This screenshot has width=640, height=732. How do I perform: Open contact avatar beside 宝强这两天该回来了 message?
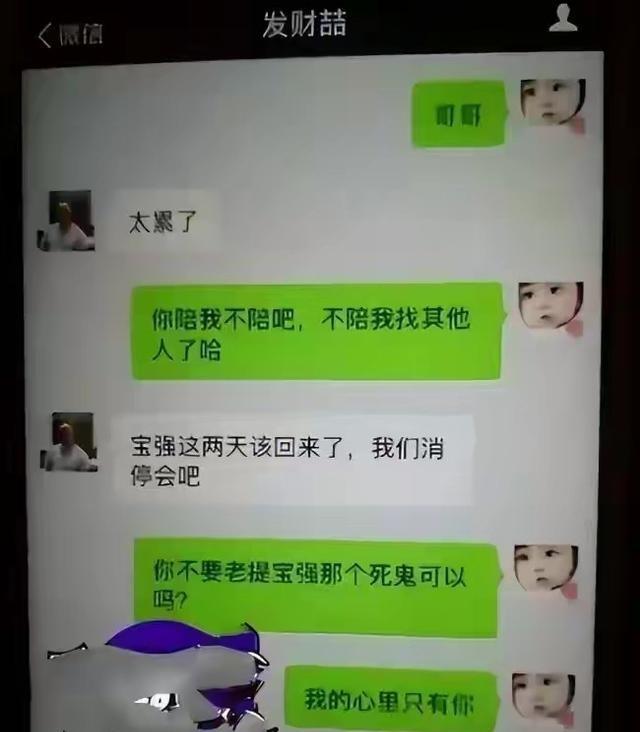click(x=72, y=441)
